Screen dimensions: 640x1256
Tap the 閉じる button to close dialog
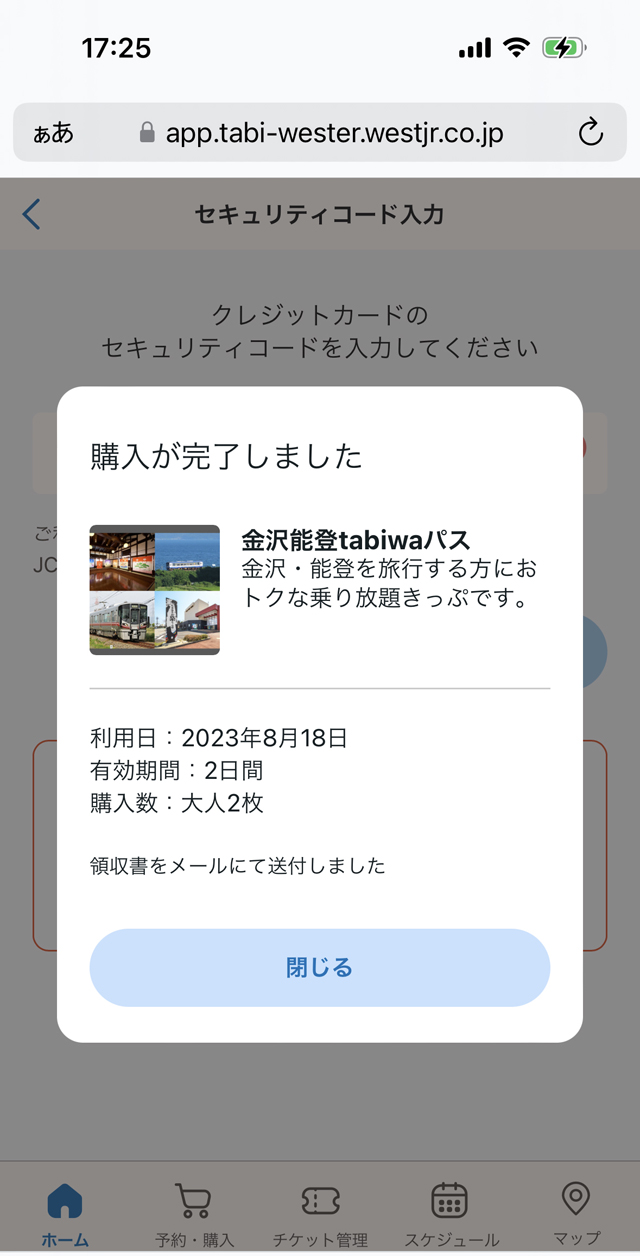(319, 967)
